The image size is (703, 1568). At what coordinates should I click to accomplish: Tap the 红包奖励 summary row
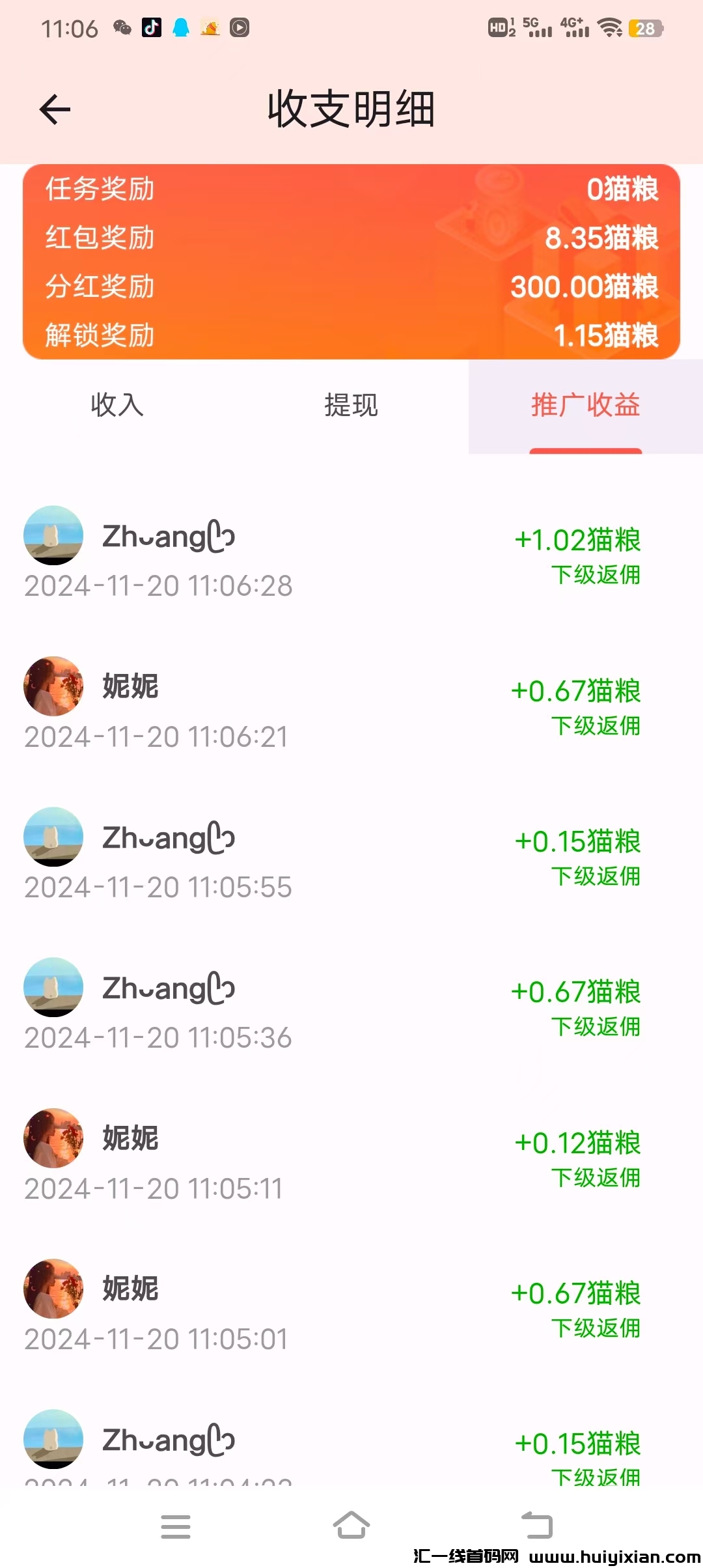pyautogui.click(x=351, y=238)
